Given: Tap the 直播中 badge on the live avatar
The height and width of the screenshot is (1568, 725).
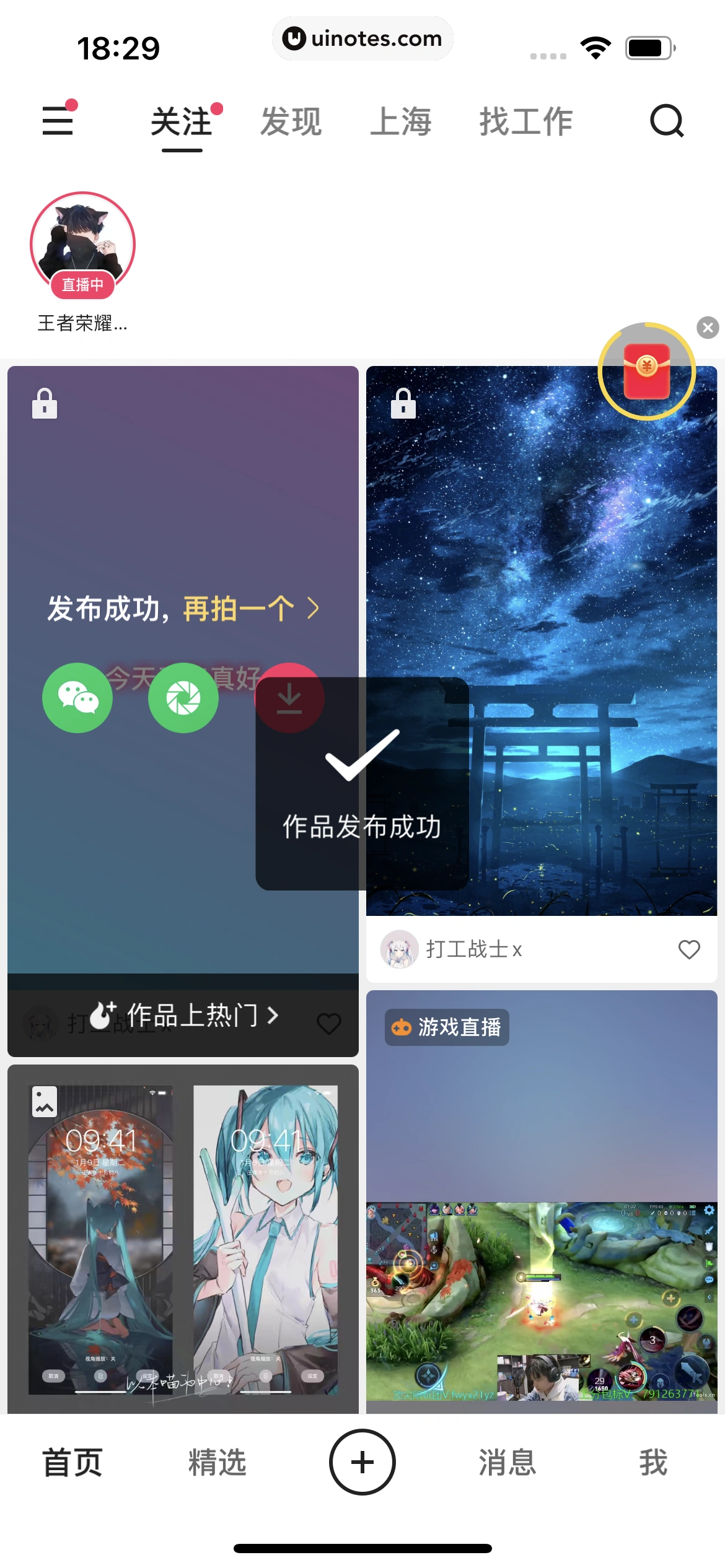Looking at the screenshot, I should (81, 285).
